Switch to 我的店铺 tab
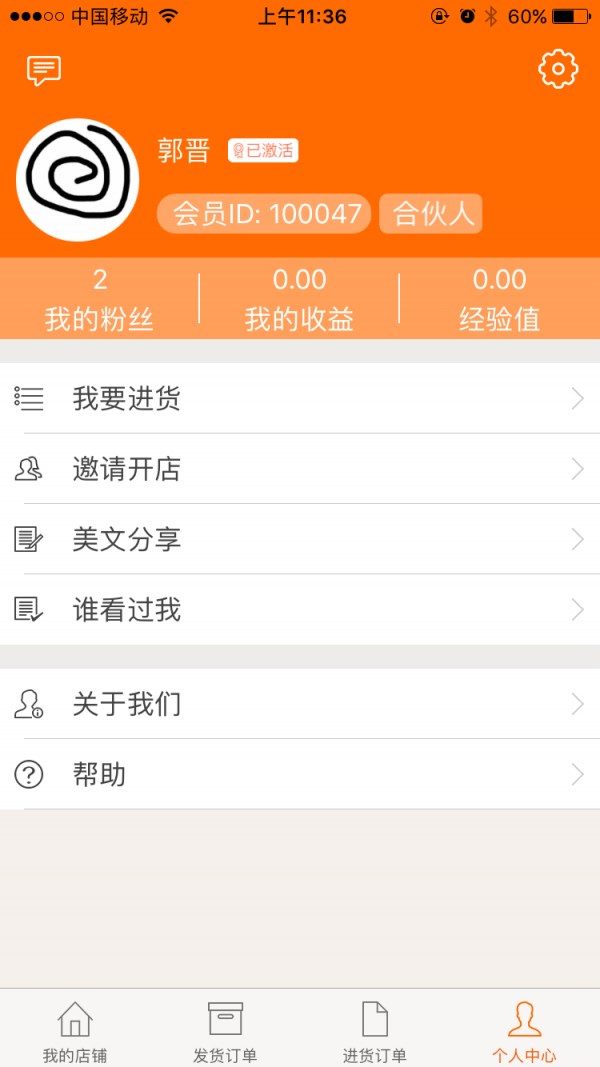600x1067 pixels. (75, 1030)
